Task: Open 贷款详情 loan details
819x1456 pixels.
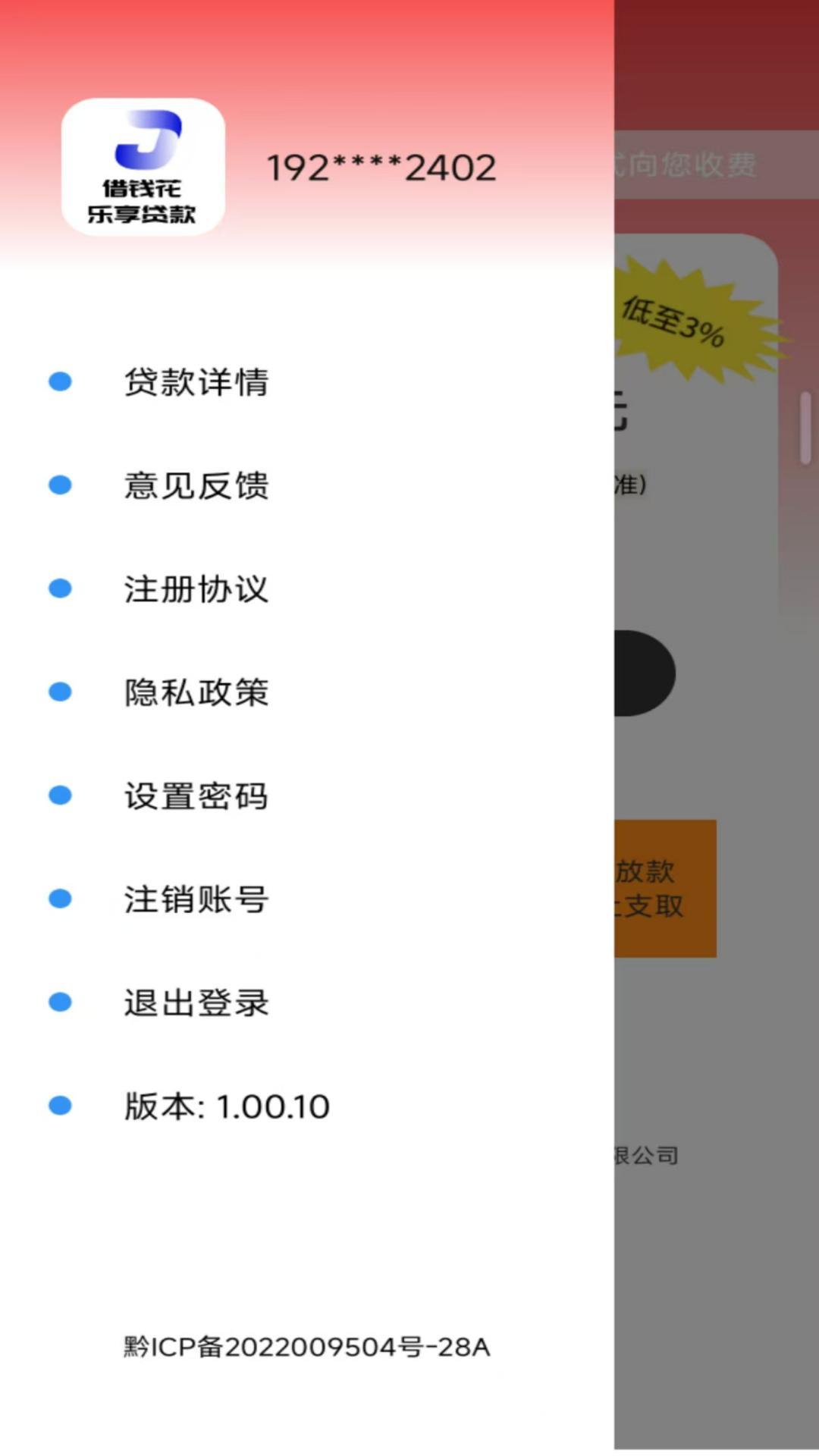Action: click(x=196, y=381)
